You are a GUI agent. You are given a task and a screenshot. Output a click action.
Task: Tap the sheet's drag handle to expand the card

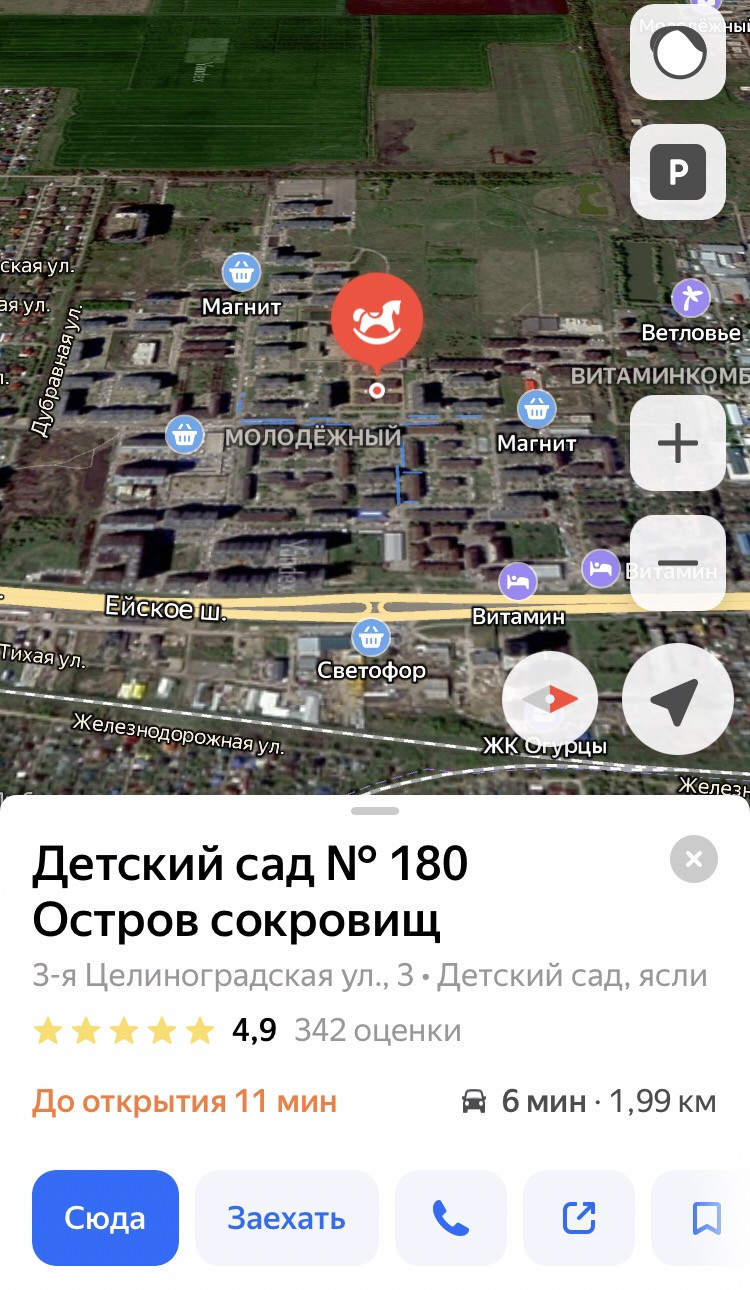coord(375,811)
